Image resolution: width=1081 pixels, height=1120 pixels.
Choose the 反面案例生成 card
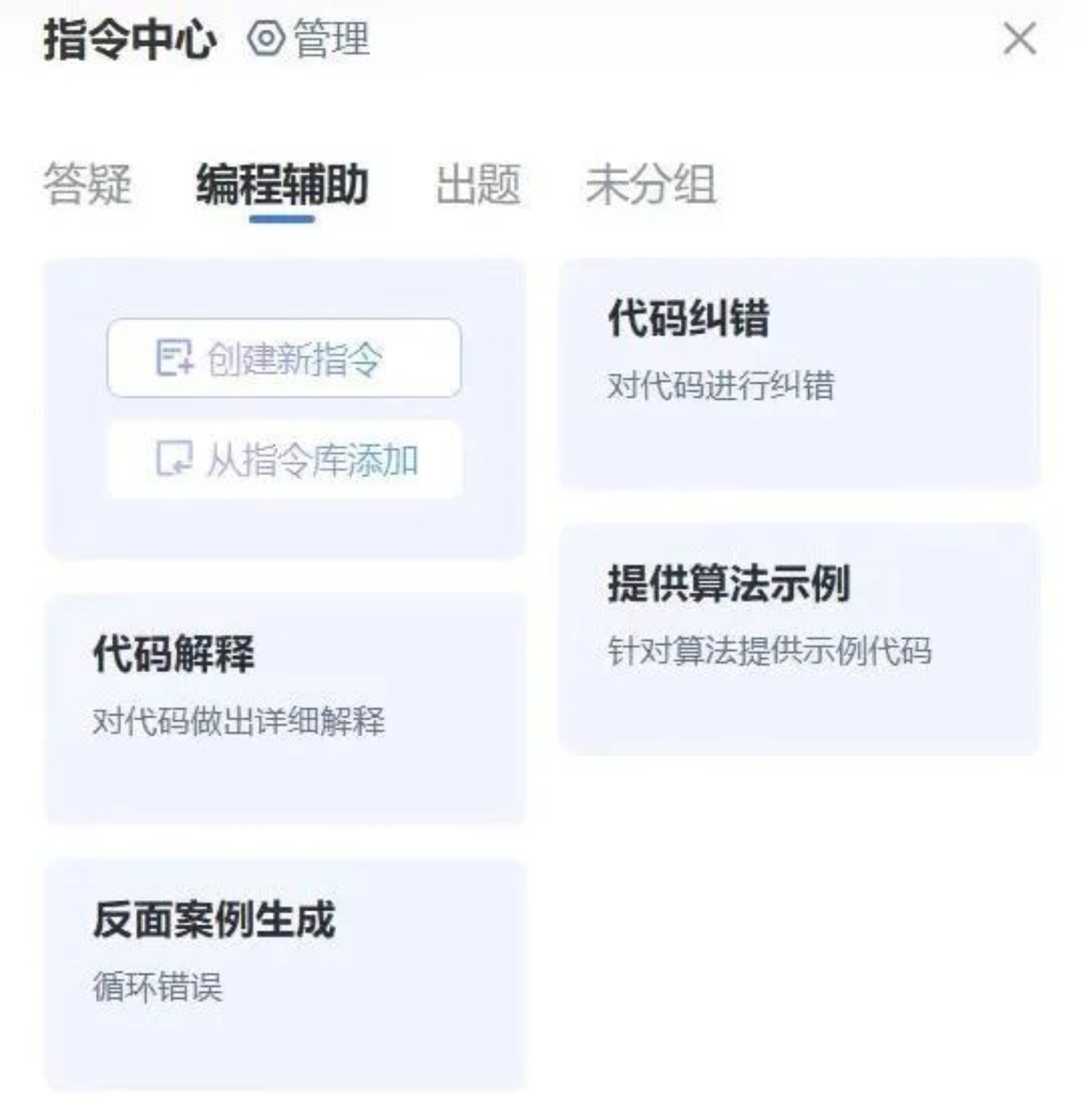(285, 973)
